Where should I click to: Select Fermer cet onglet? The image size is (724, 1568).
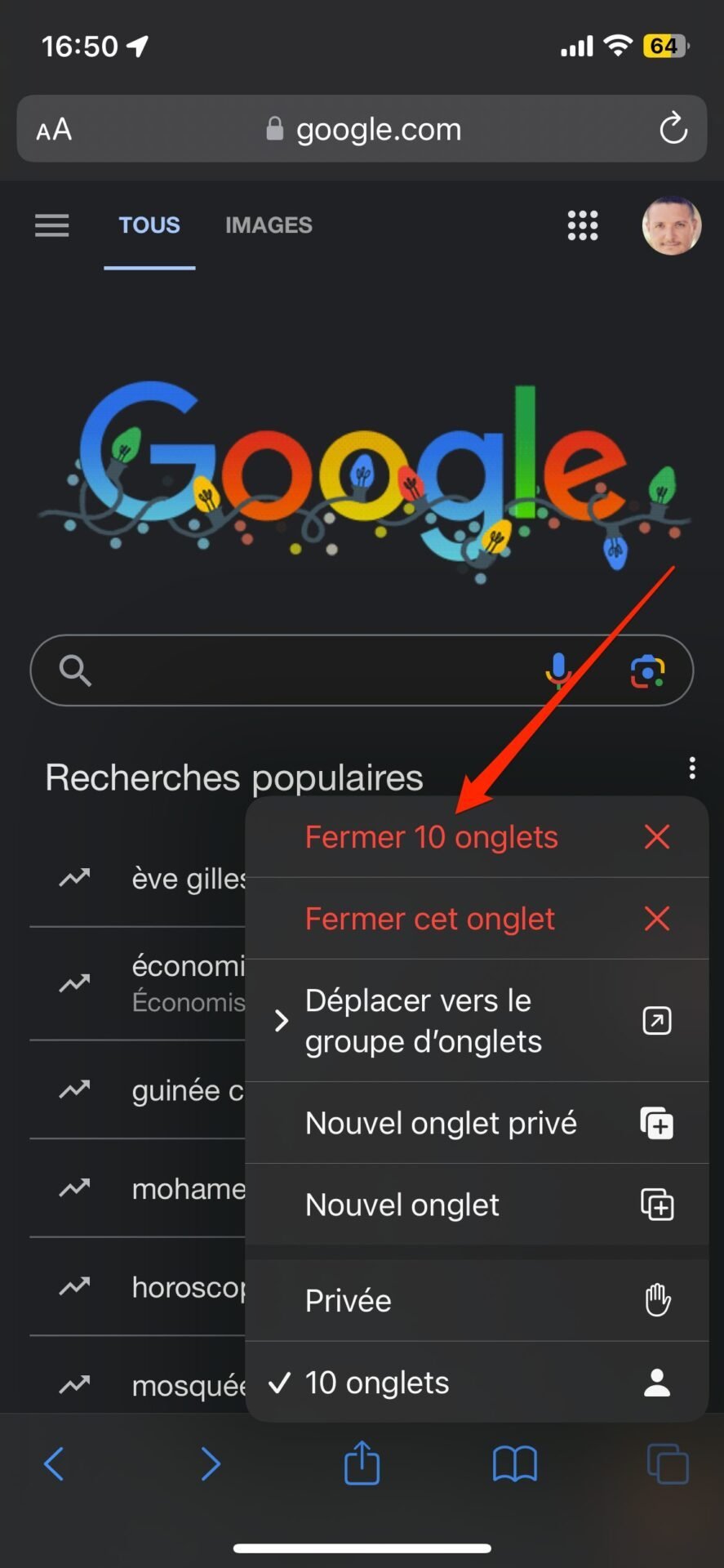click(x=477, y=919)
